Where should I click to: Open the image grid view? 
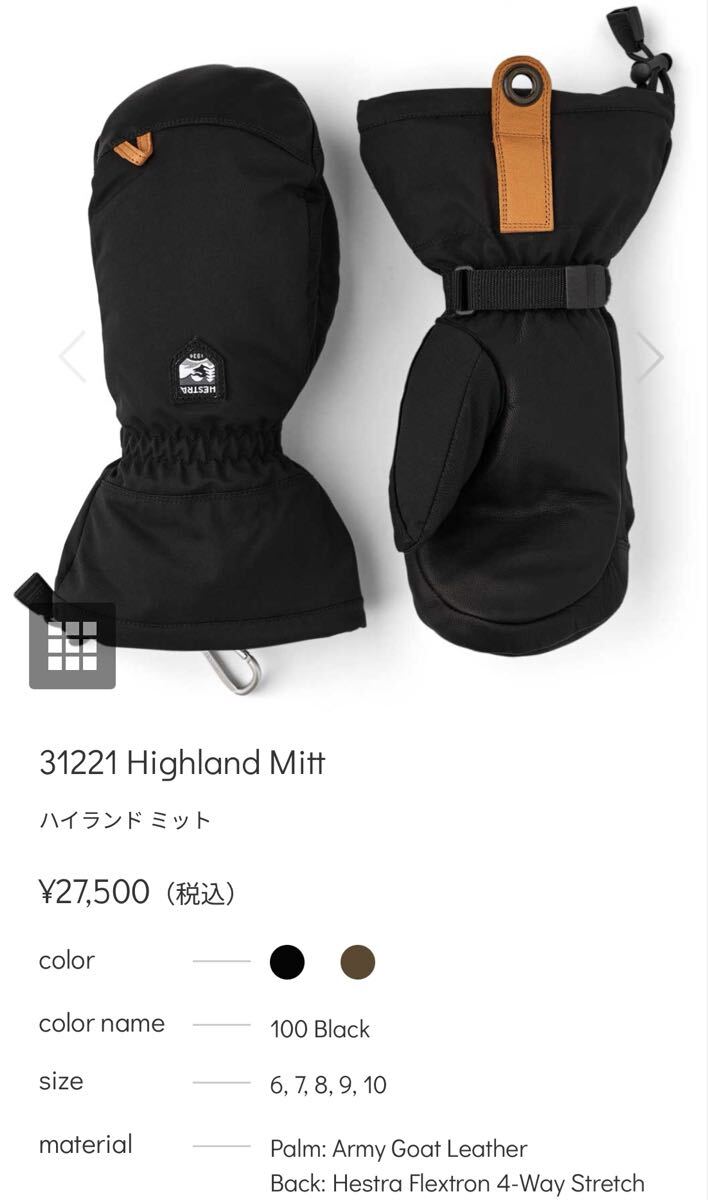click(72, 646)
